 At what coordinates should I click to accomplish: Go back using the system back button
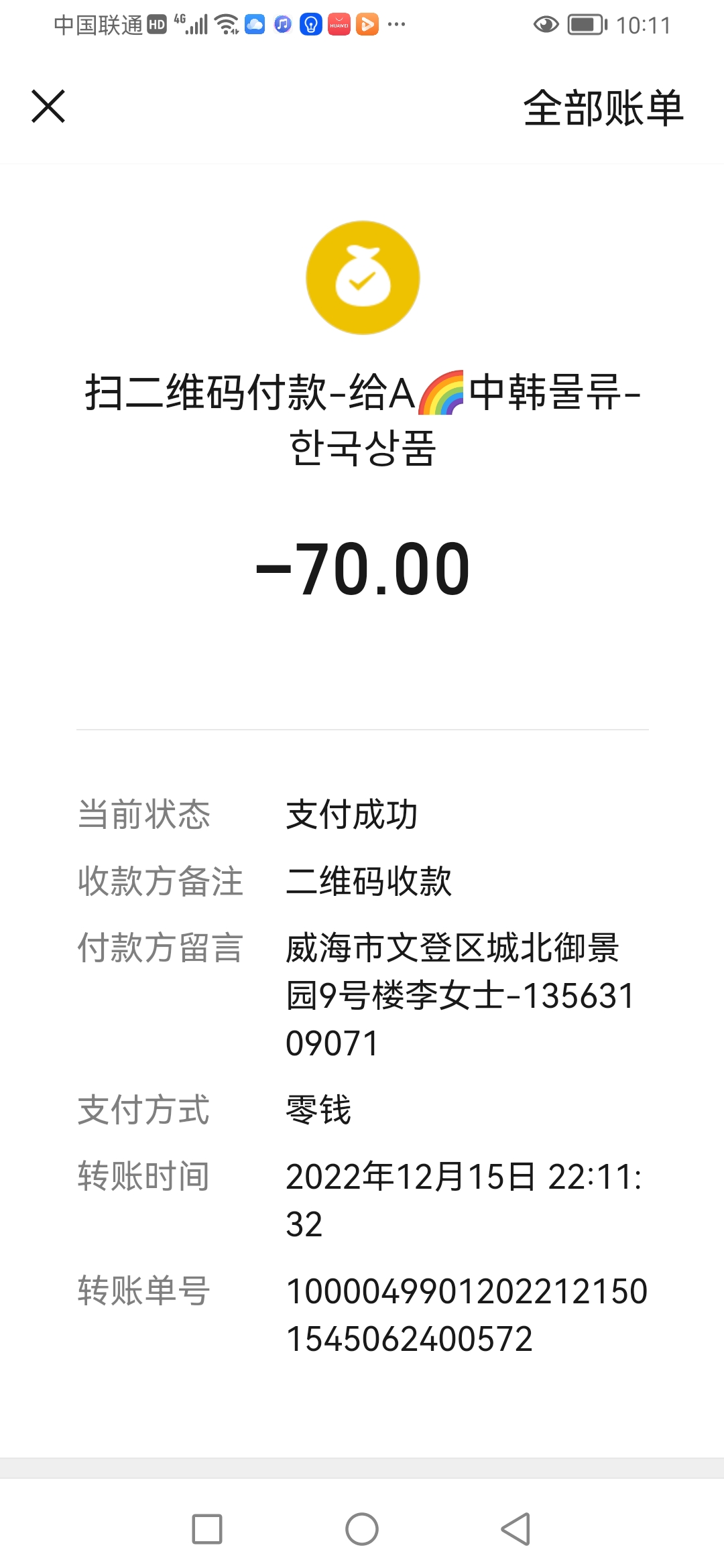tap(516, 1529)
